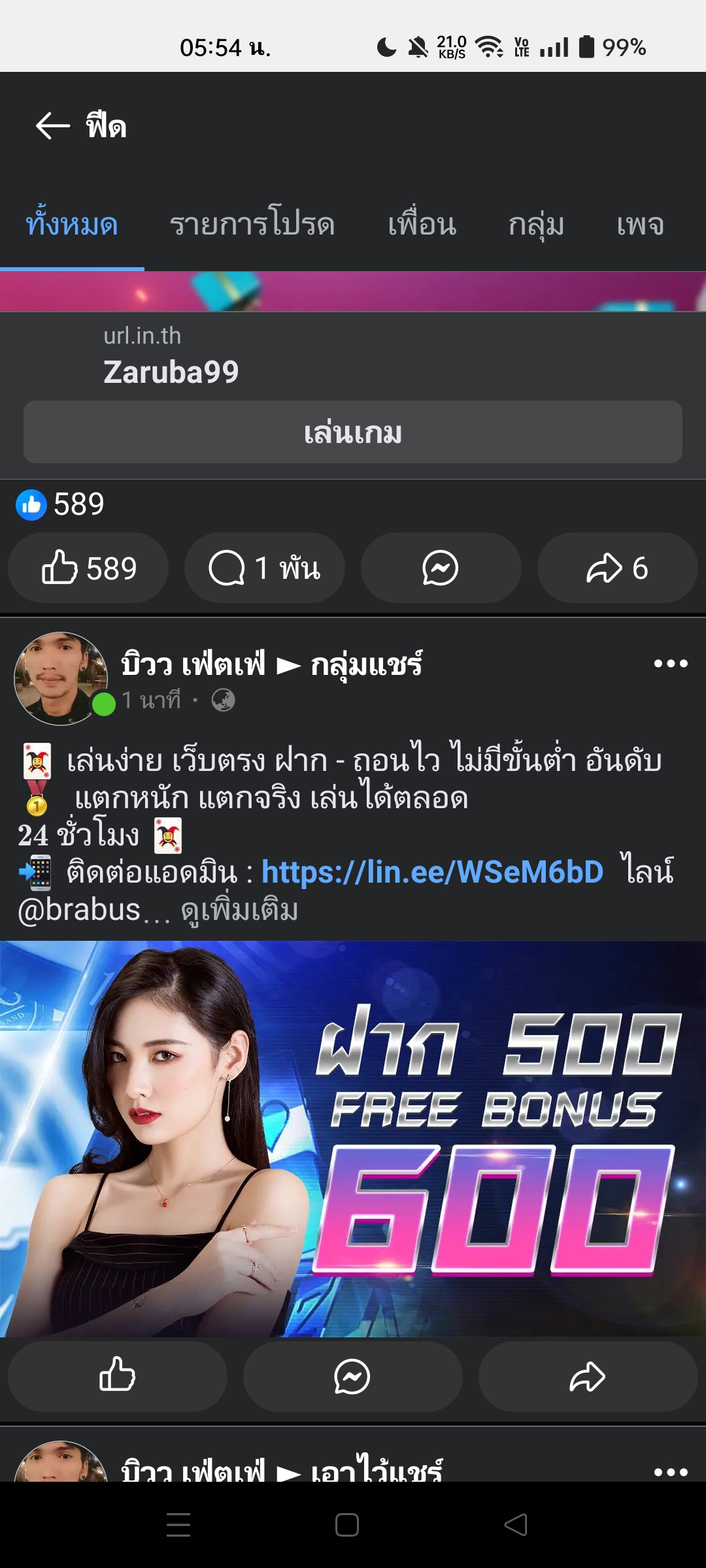Send the กลุ่มแชร์ post via Messenger
The width and height of the screenshot is (706, 1568).
352,1377
